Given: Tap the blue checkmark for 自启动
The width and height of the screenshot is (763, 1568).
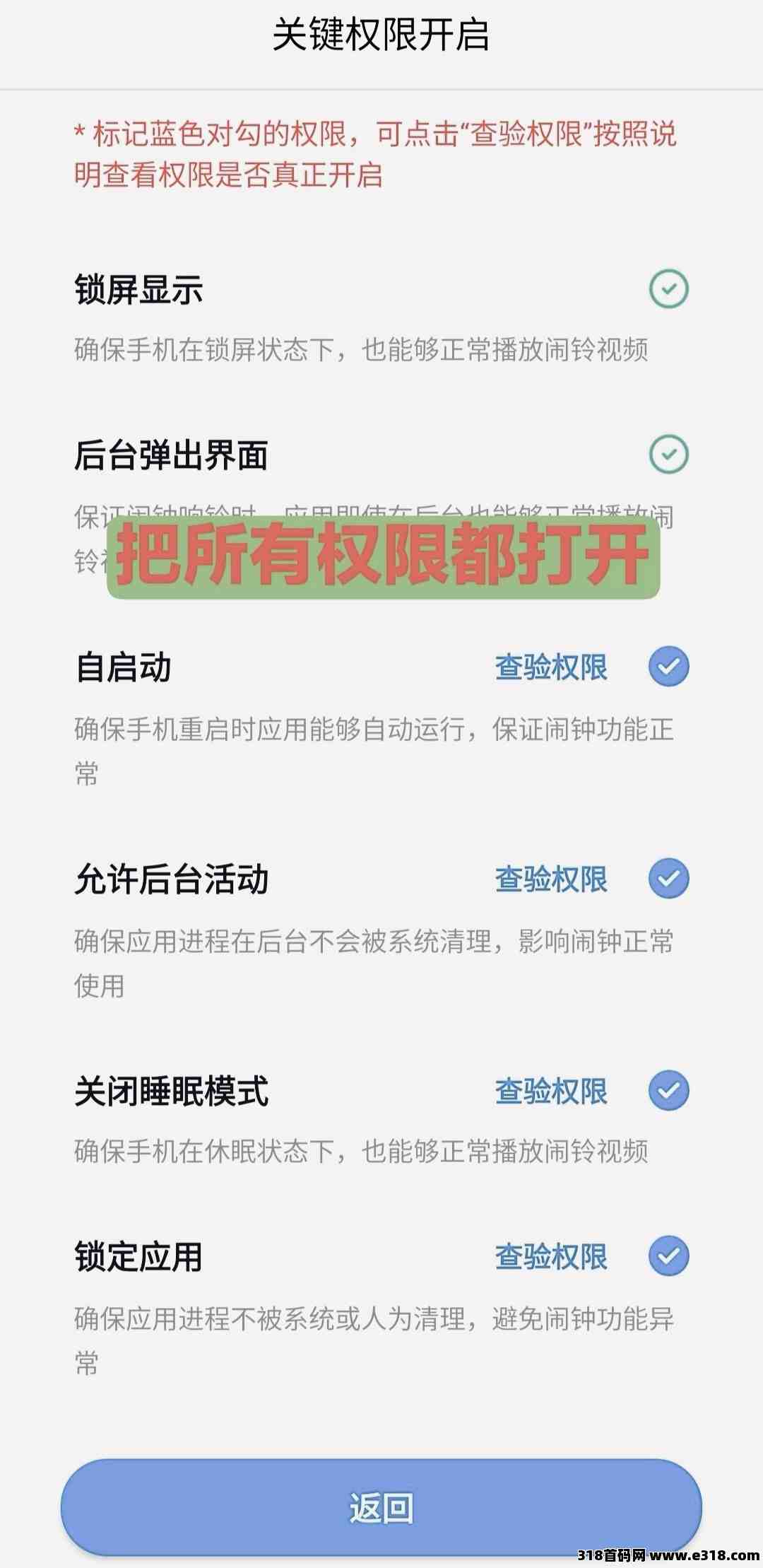Looking at the screenshot, I should [669, 667].
